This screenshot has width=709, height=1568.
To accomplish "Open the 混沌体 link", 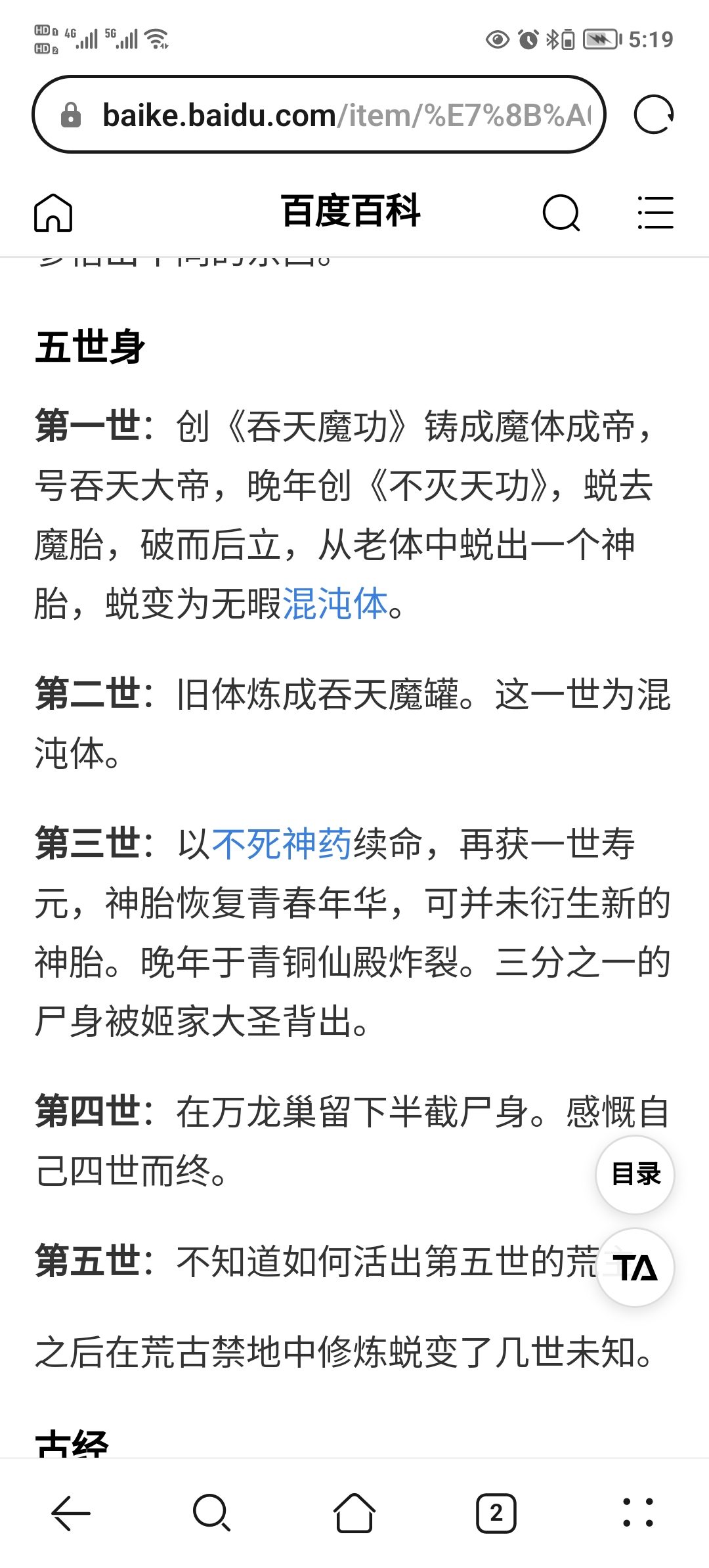I will (x=335, y=603).
